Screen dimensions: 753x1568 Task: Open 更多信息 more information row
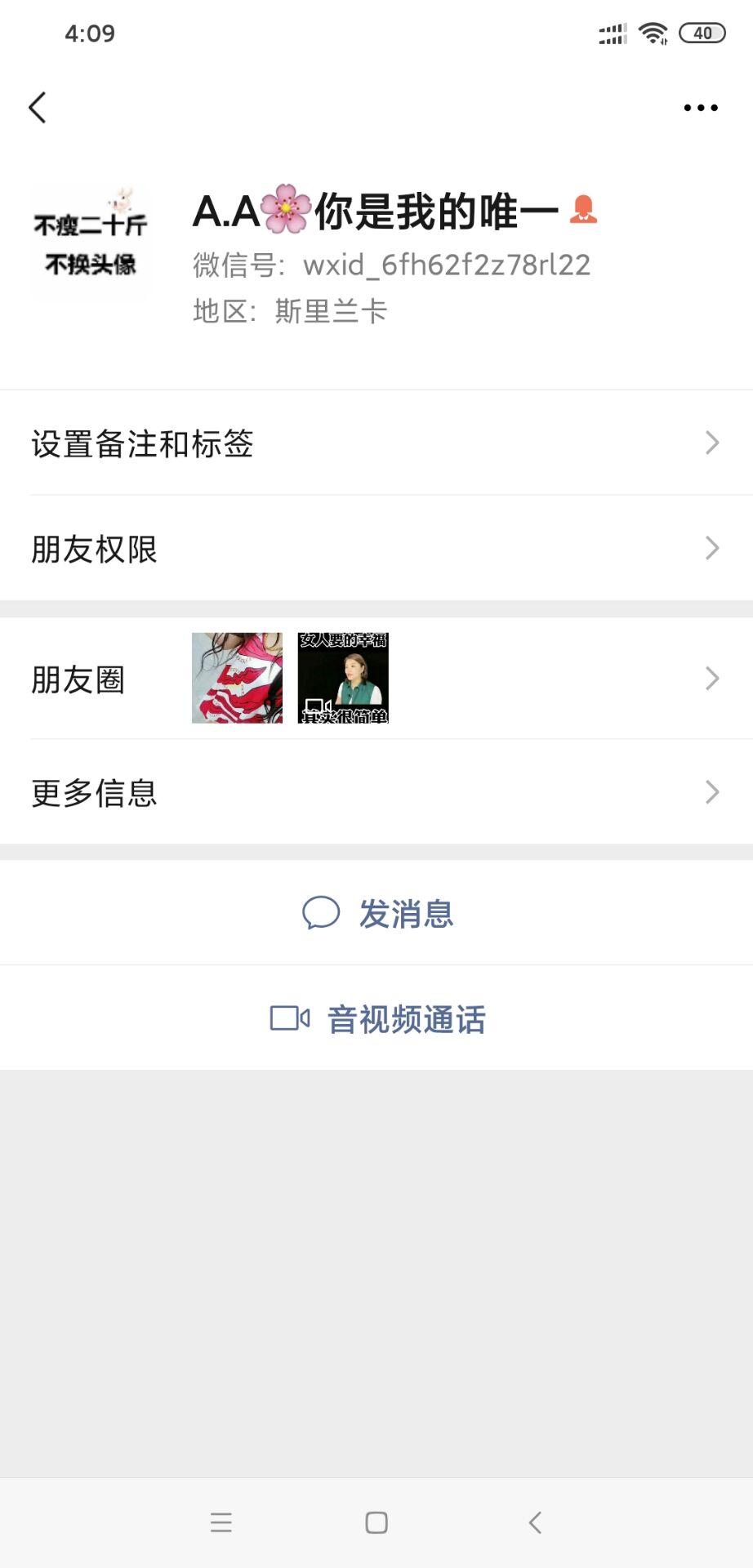[376, 791]
